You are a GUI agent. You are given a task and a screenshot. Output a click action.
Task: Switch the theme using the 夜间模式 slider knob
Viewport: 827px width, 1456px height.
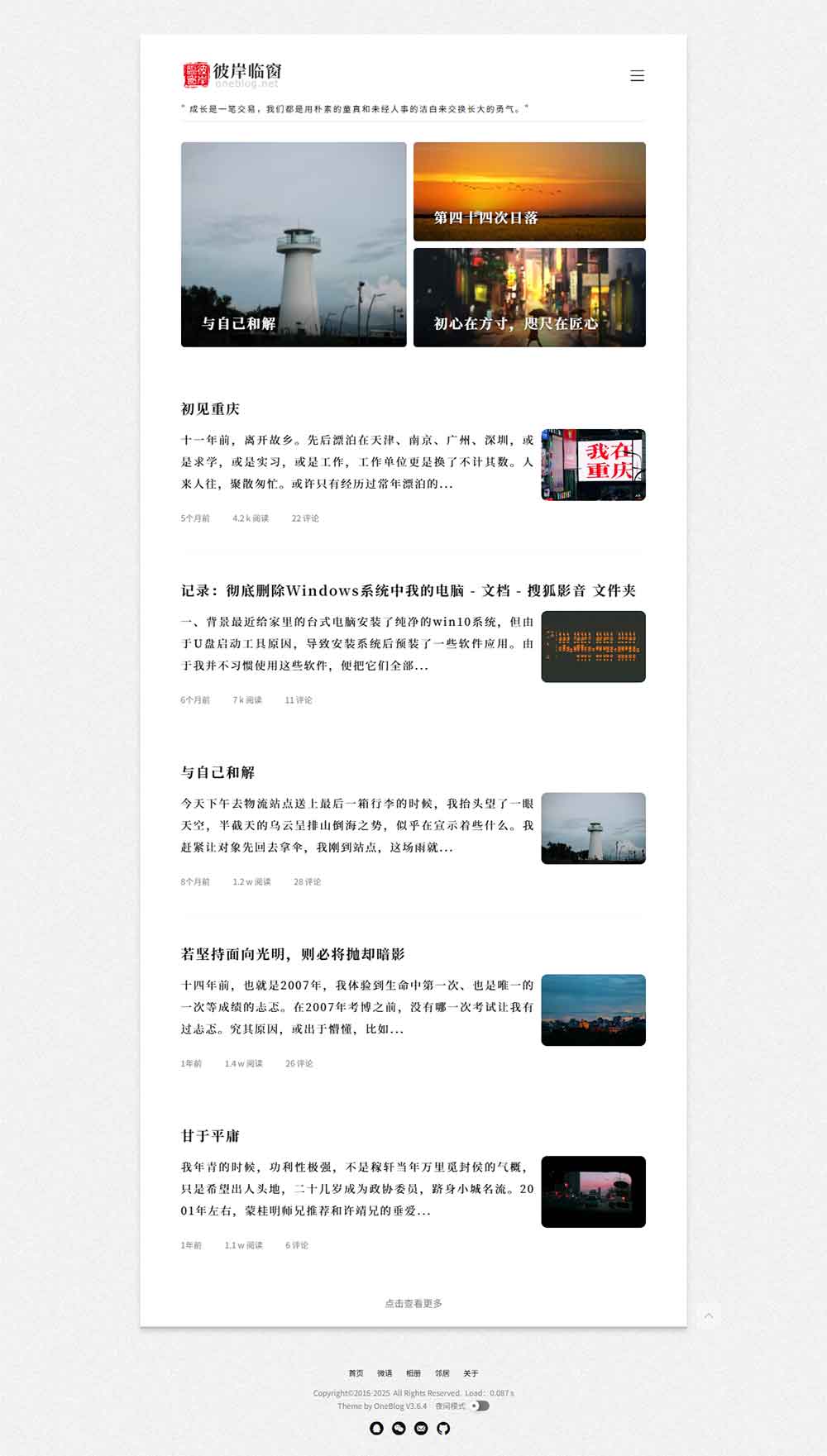pos(475,1406)
